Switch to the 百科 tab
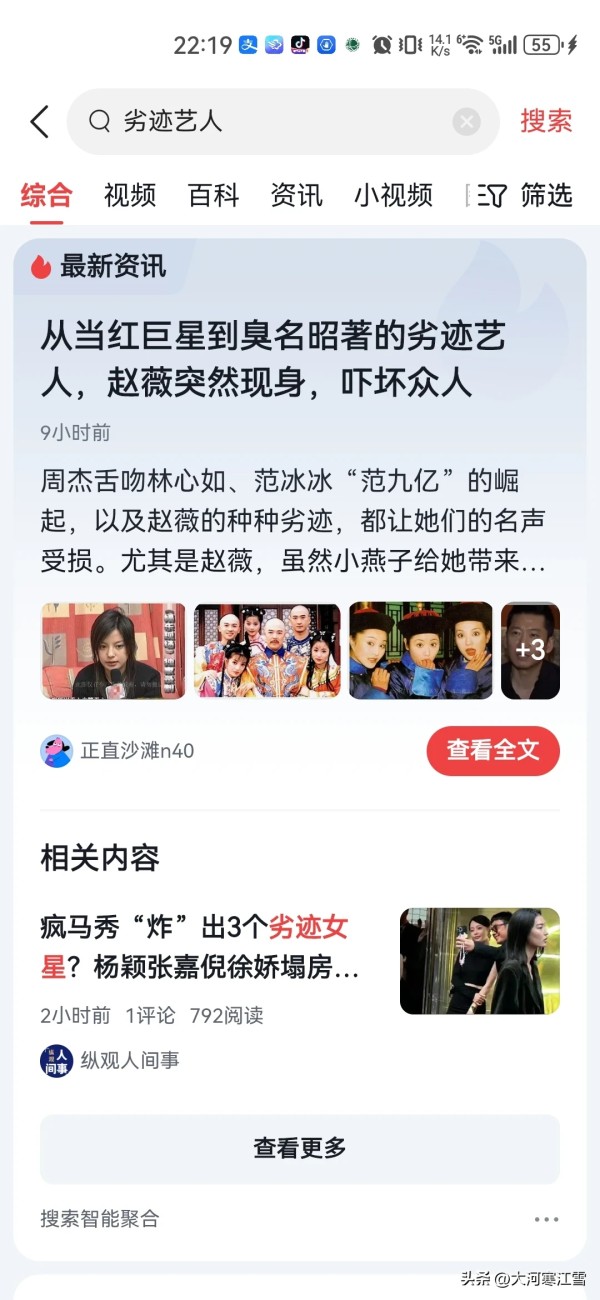 coord(213,195)
